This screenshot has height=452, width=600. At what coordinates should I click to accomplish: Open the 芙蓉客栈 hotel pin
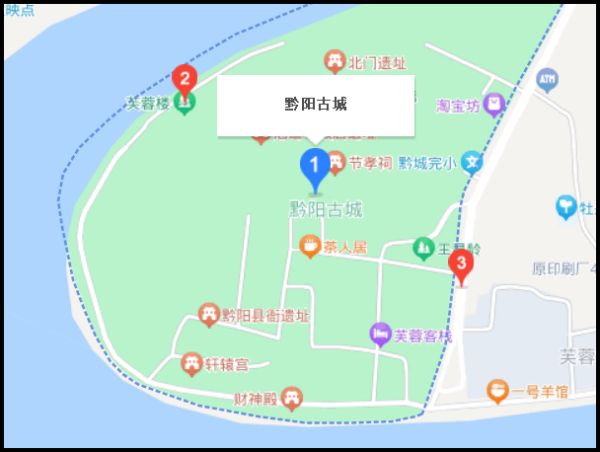pyautogui.click(x=380, y=334)
